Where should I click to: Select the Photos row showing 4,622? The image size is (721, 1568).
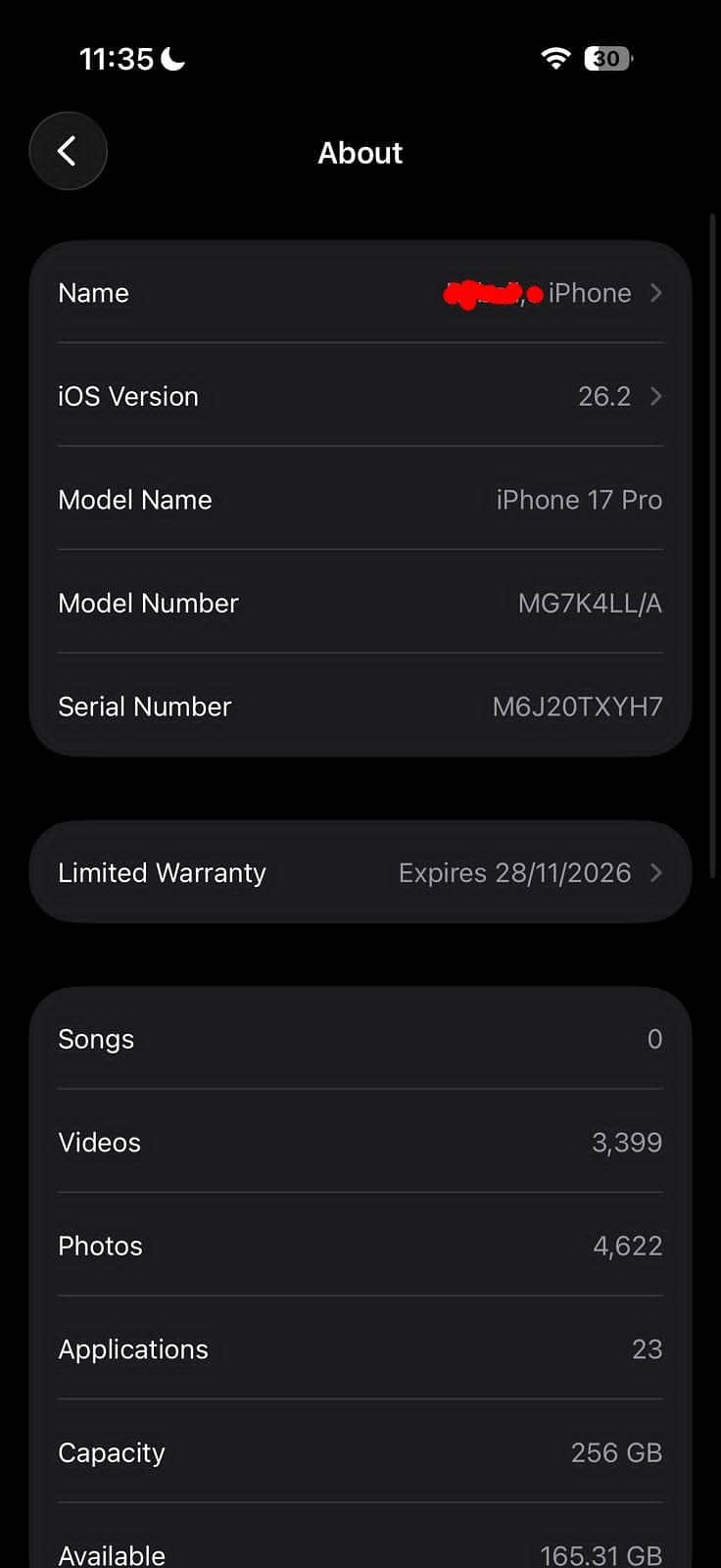coord(360,1245)
